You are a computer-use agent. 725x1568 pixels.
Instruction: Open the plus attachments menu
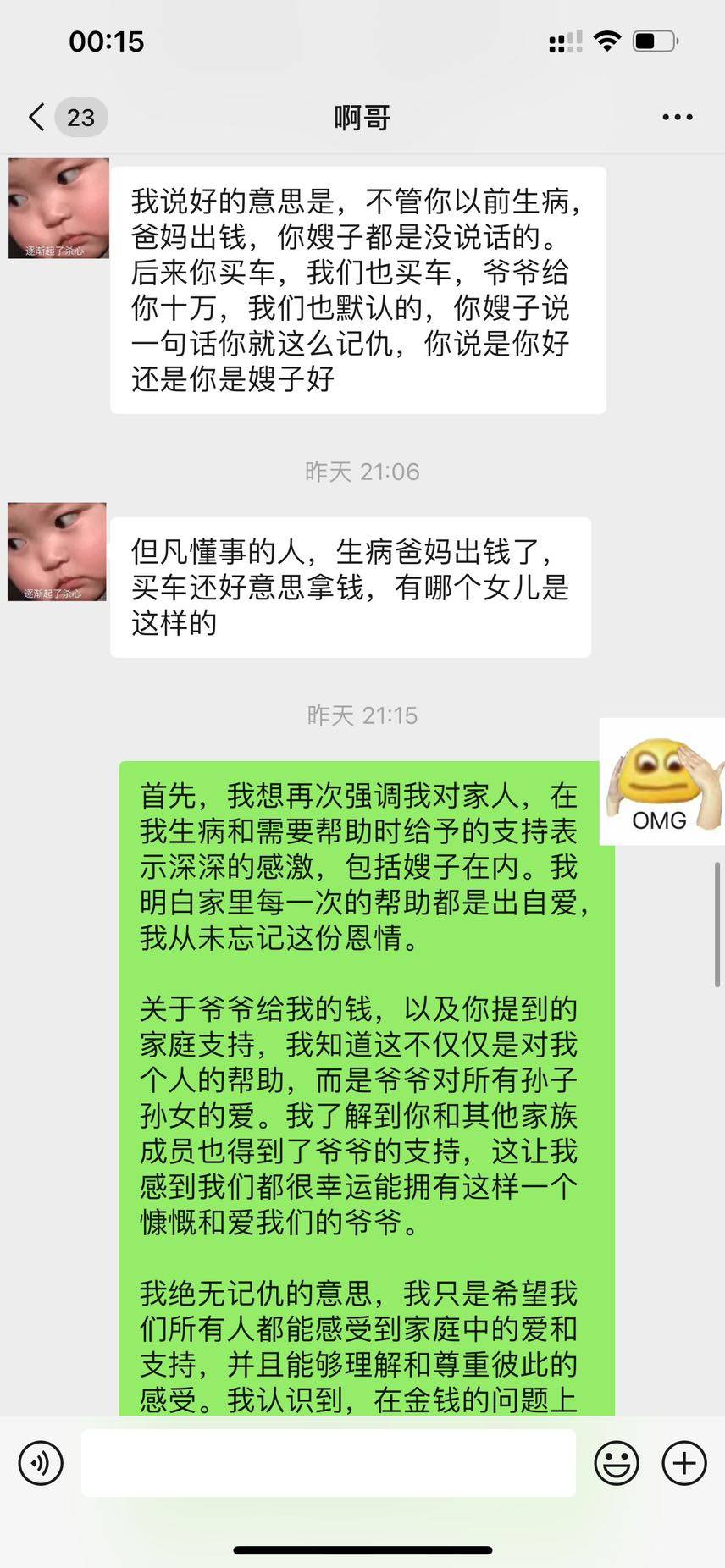click(x=683, y=1462)
